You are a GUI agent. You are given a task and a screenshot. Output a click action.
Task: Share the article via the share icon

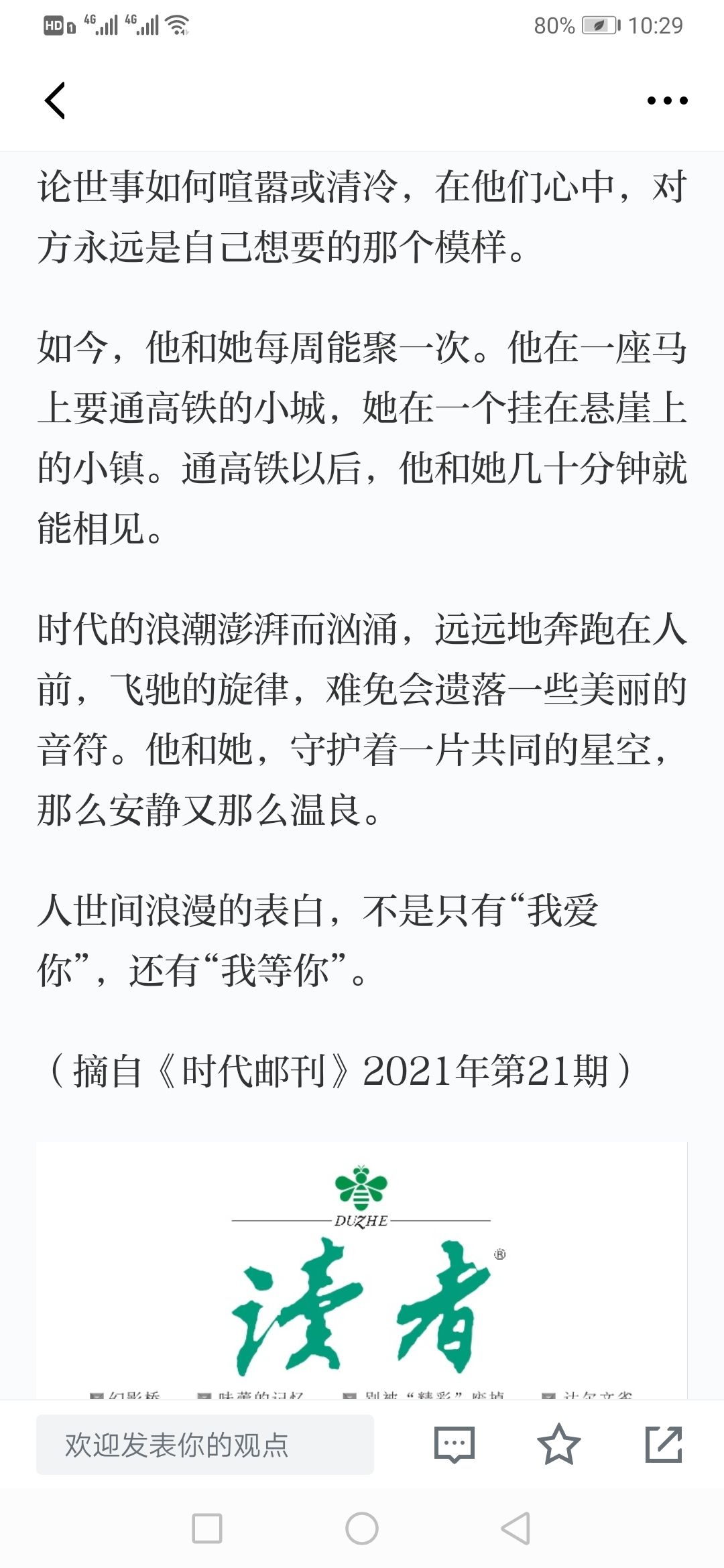[x=664, y=1445]
